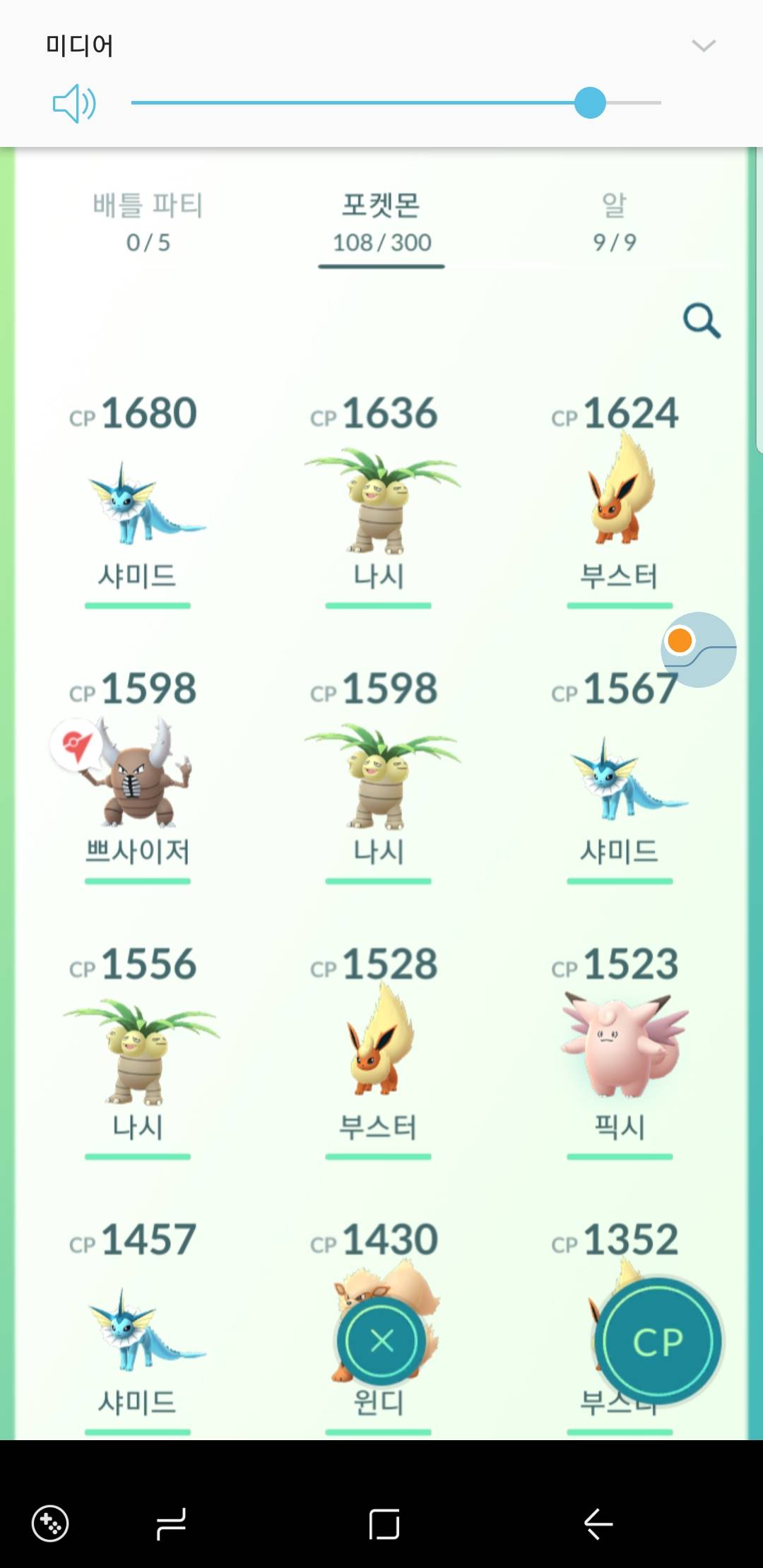Viewport: 763px width, 1568px height.
Task: Close the Pokémon list with X button
Action: click(x=382, y=1340)
